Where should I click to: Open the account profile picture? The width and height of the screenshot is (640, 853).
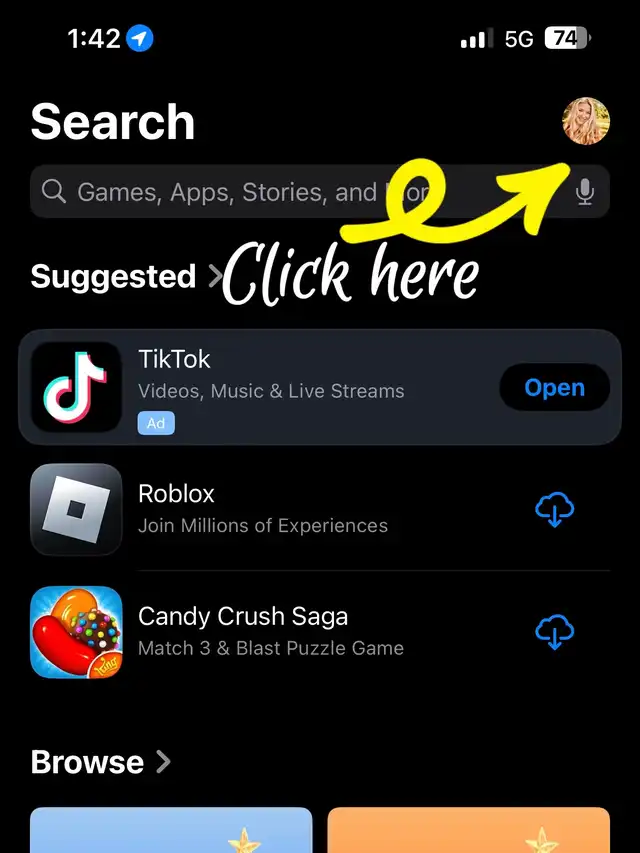(585, 122)
